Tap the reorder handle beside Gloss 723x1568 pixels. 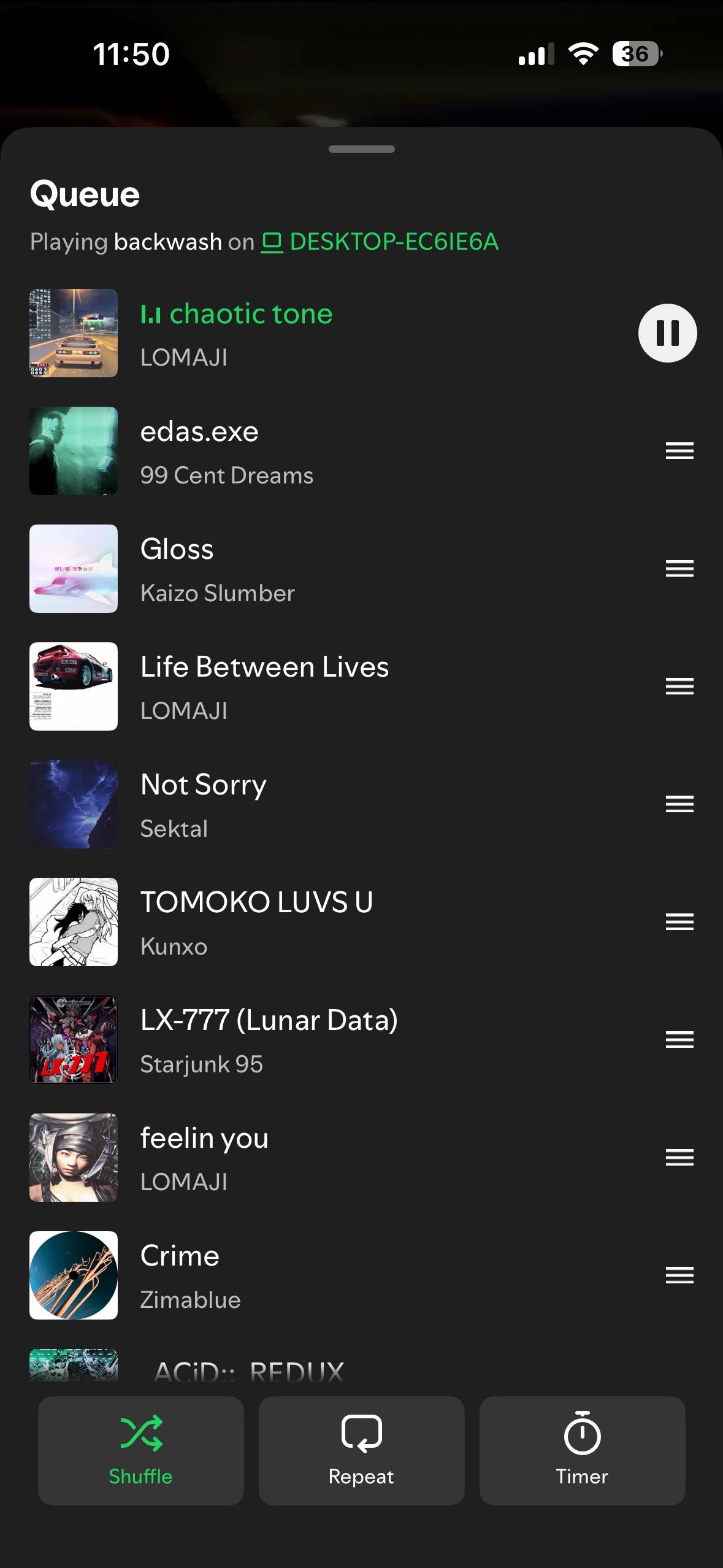click(x=679, y=569)
